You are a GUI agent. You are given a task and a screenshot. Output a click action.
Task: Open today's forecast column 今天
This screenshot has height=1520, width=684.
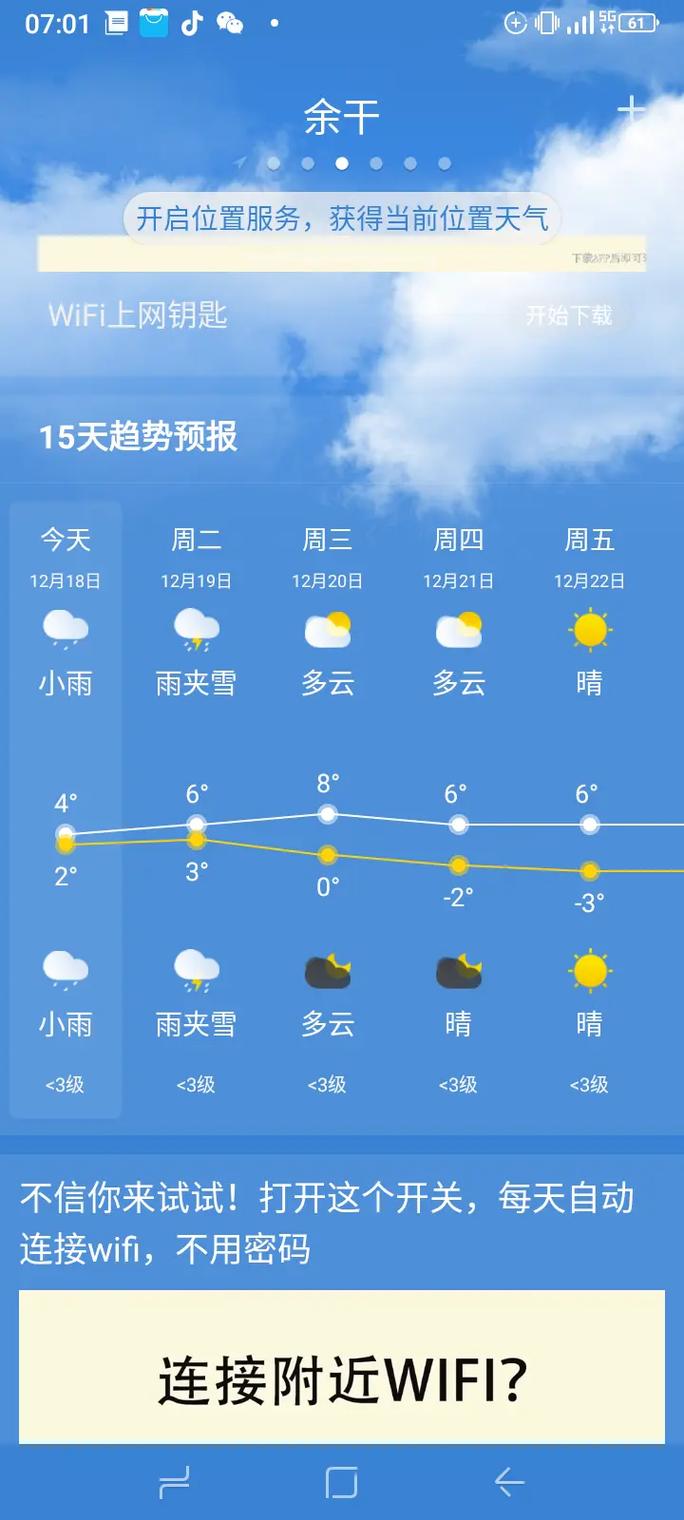(x=66, y=809)
